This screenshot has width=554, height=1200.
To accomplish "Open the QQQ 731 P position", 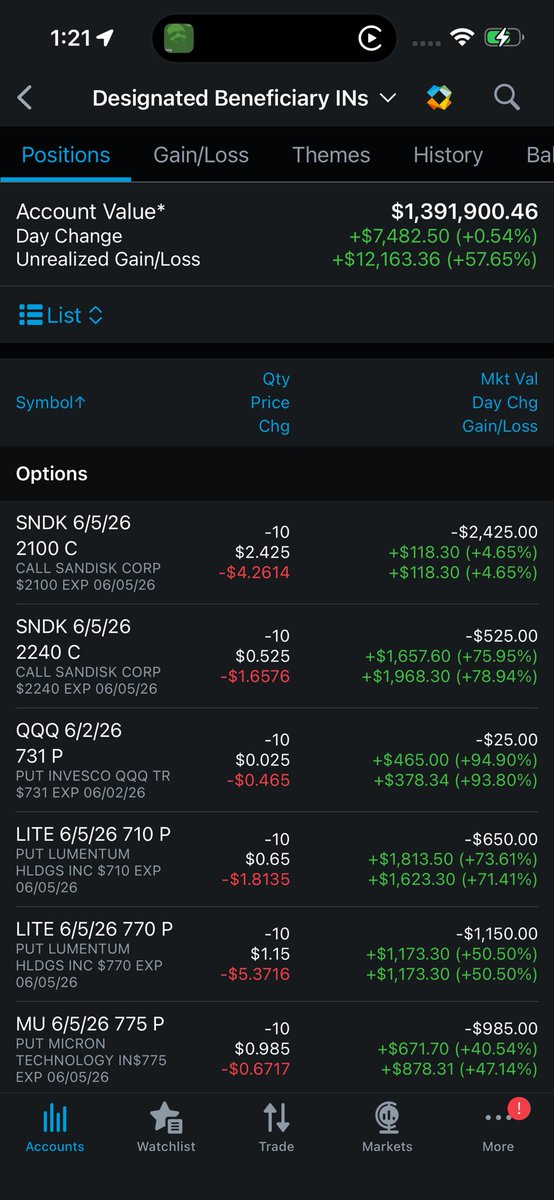I will pos(277,760).
